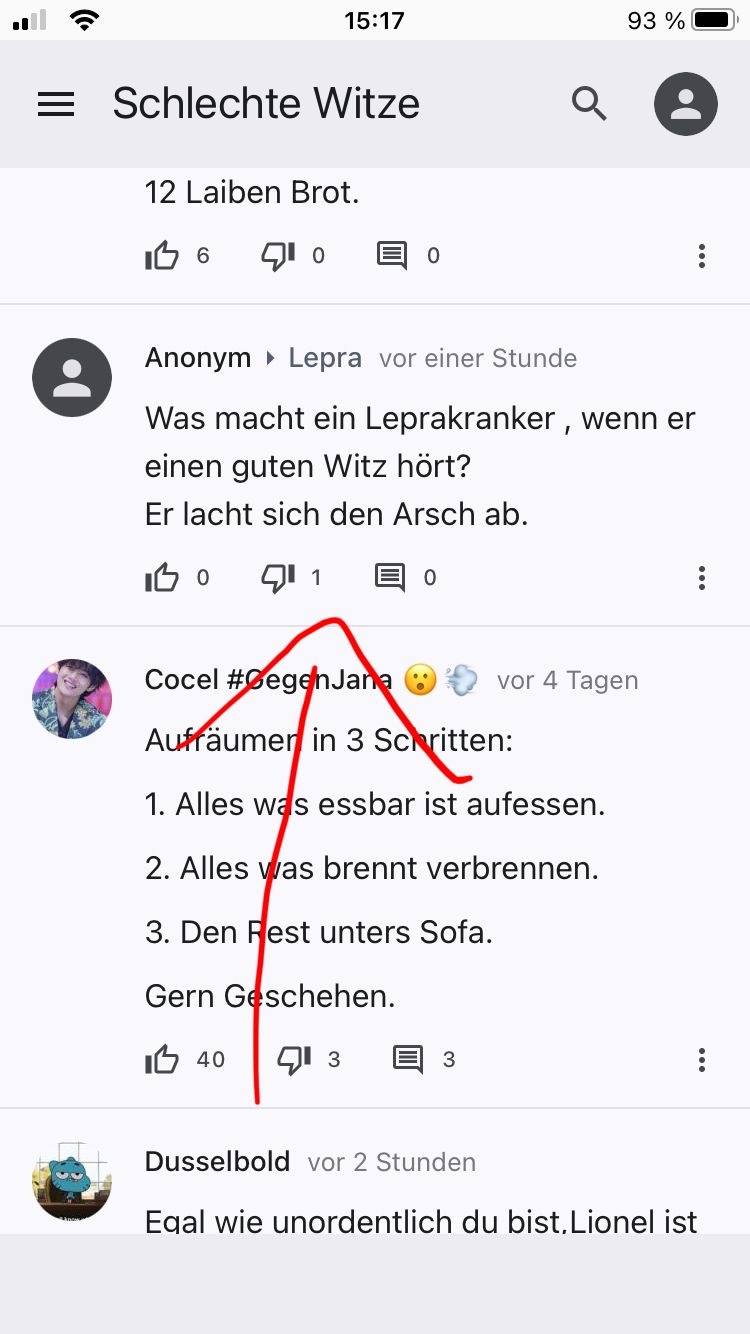Open the user account icon
750x1334 pixels.
point(686,104)
